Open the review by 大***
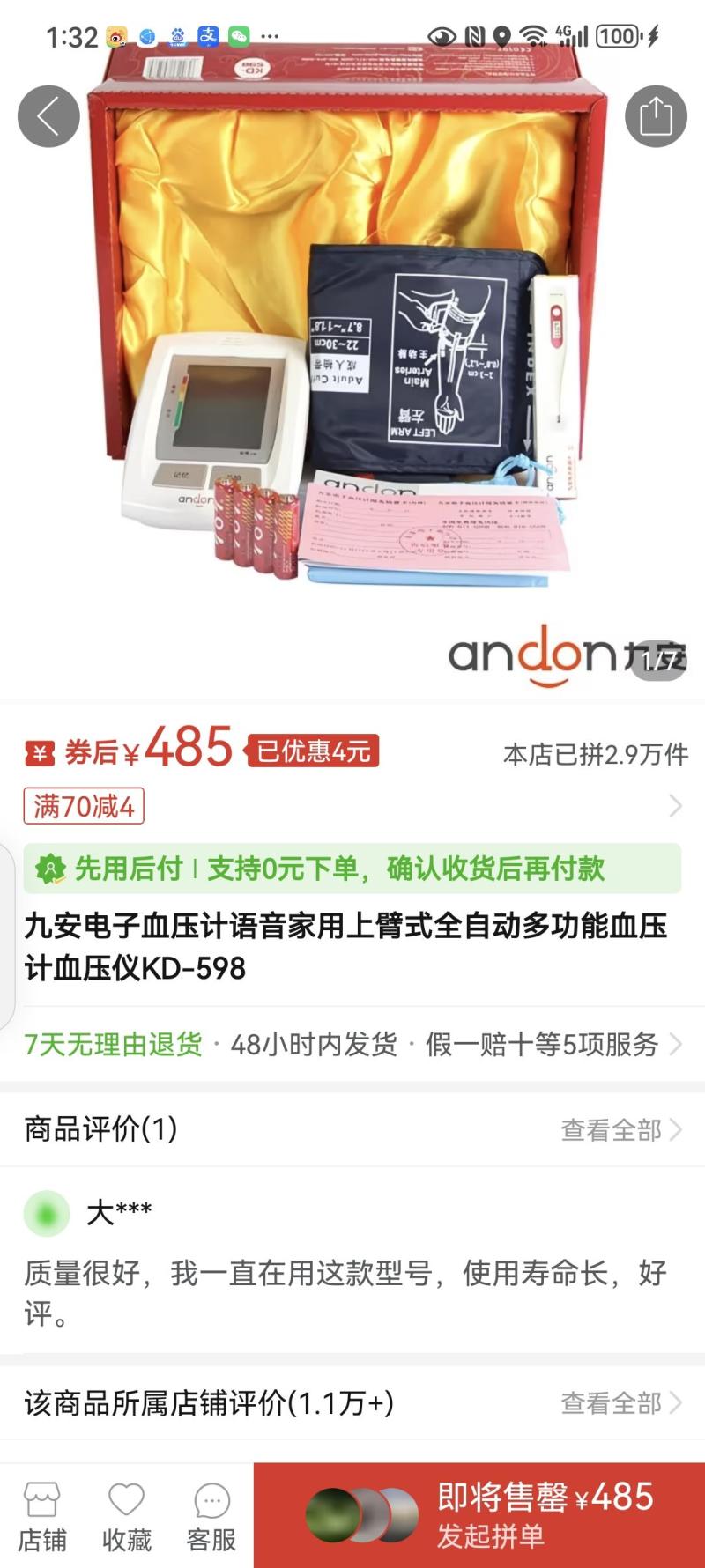 [x=352, y=1261]
